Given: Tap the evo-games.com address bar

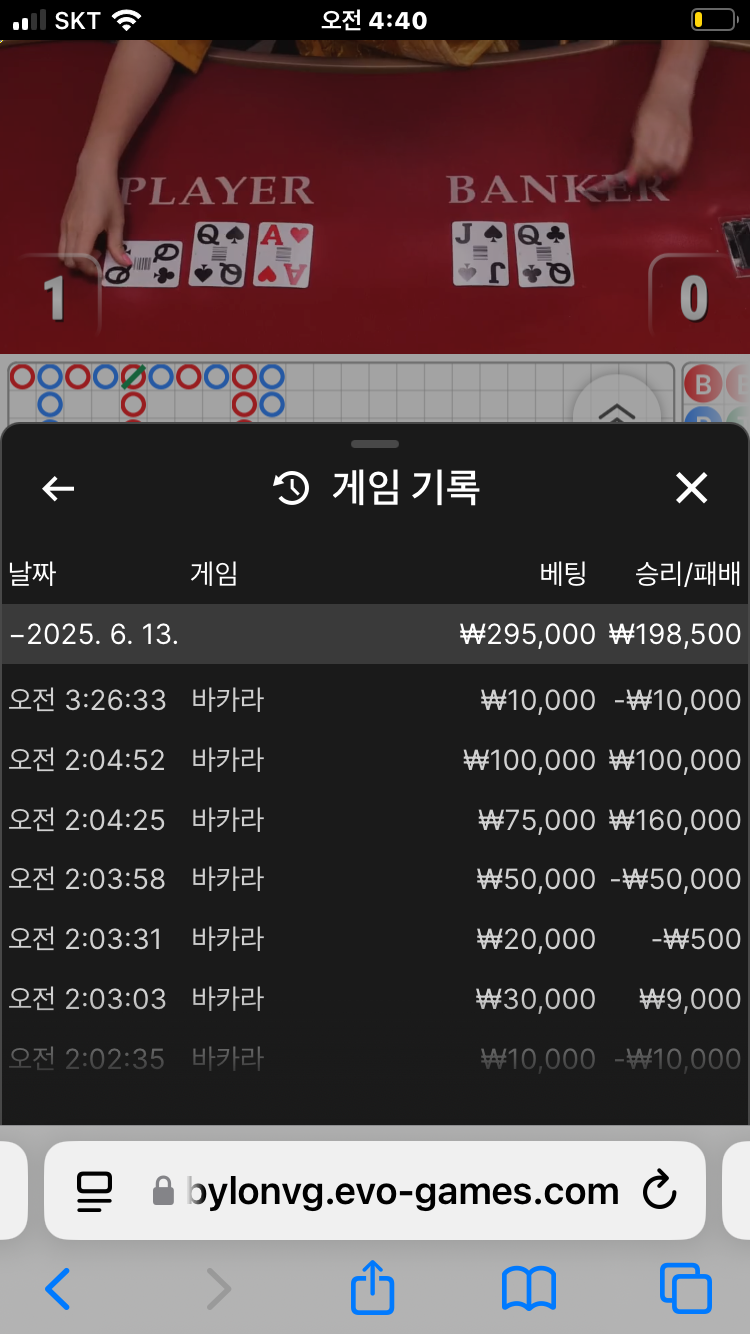Looking at the screenshot, I should pos(400,1191).
